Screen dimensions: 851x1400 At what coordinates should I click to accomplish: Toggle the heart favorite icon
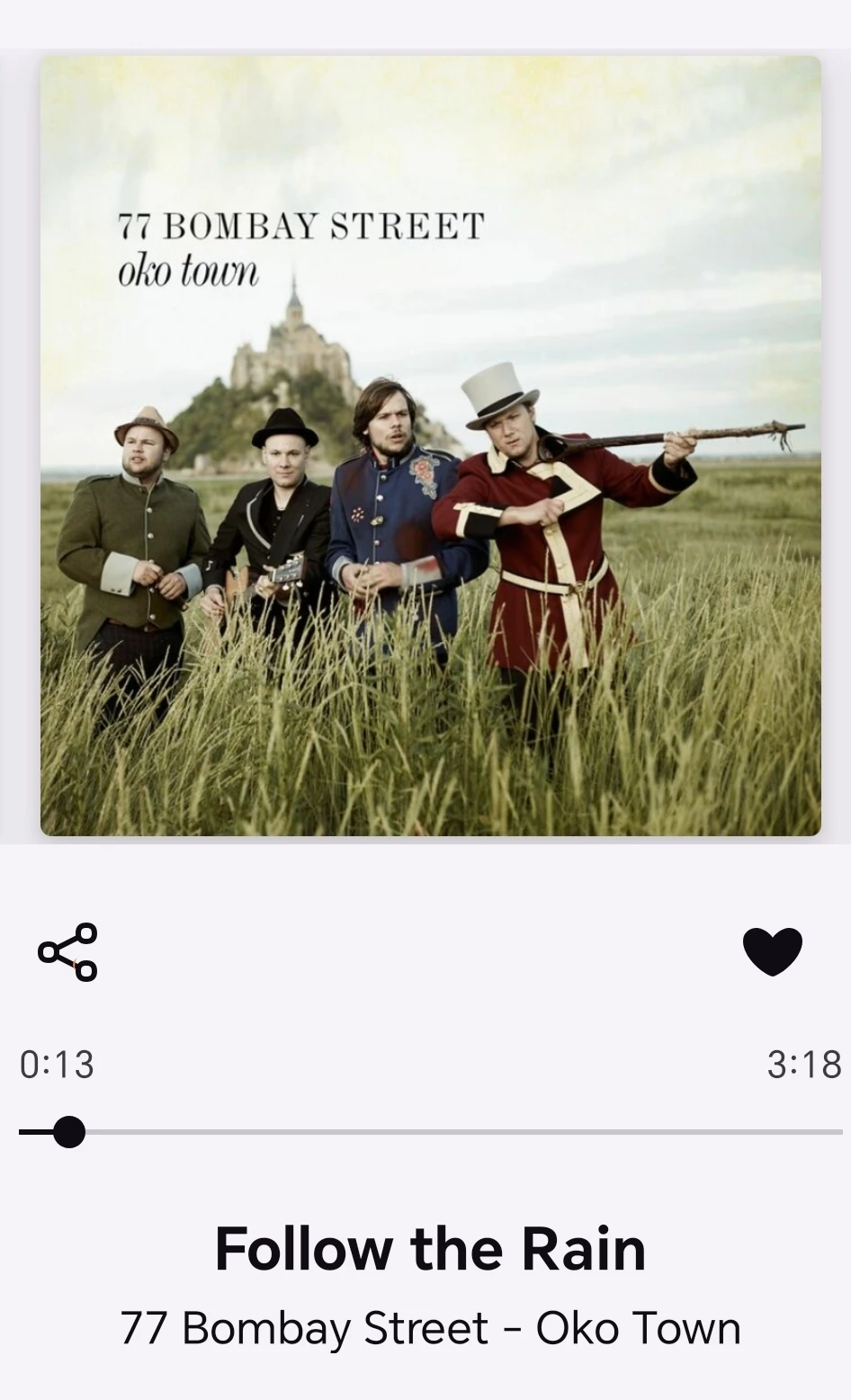(x=772, y=951)
